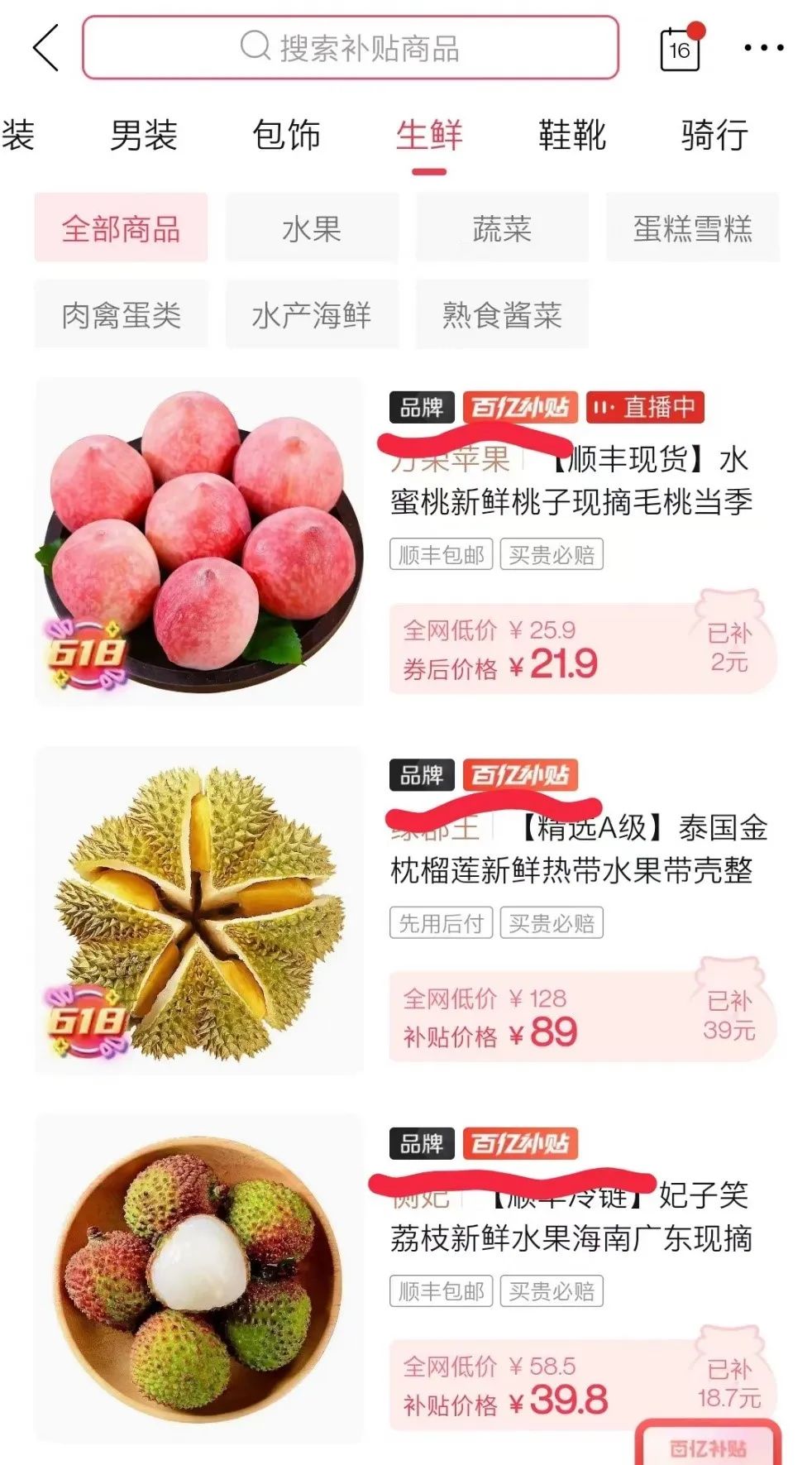The height and width of the screenshot is (1465, 812).
Task: Select the 蔬菜 category filter
Action: coord(501,229)
